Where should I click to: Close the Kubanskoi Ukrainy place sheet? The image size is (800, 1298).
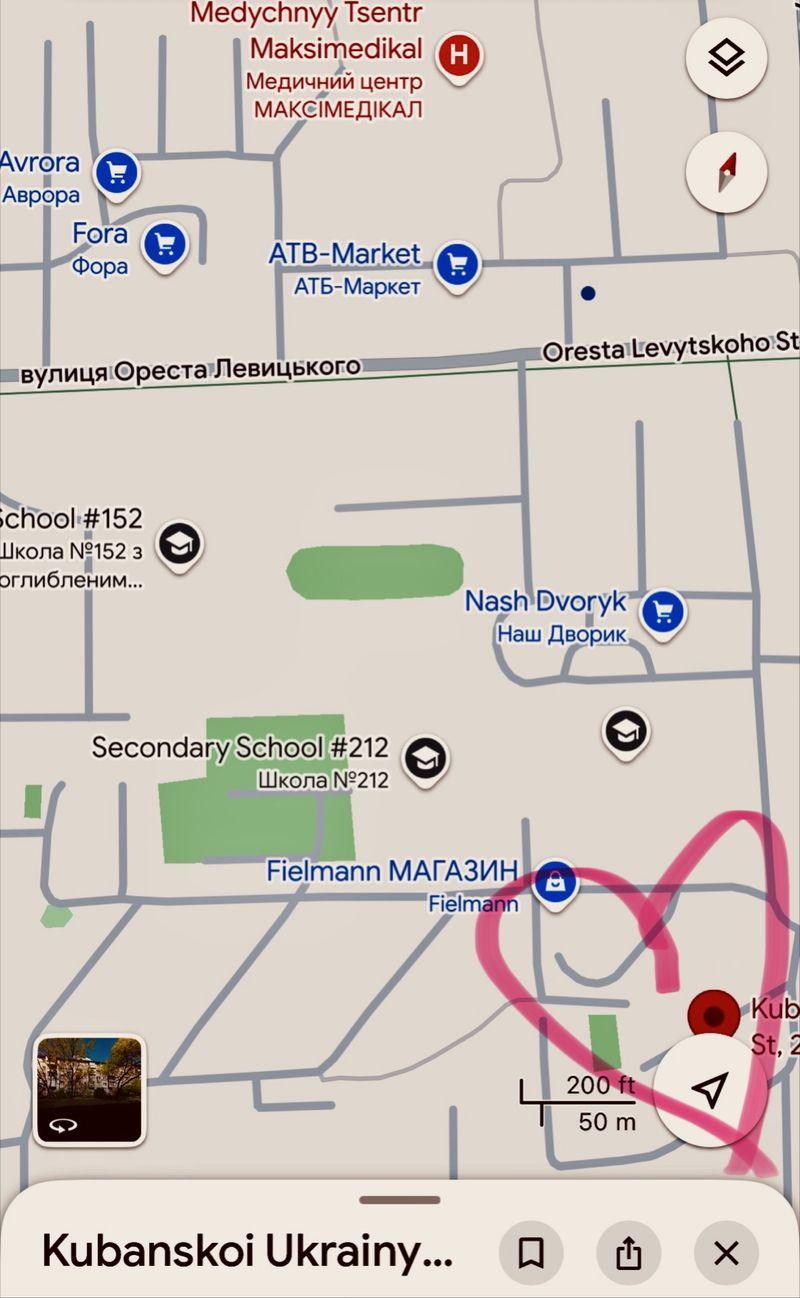coord(726,1252)
